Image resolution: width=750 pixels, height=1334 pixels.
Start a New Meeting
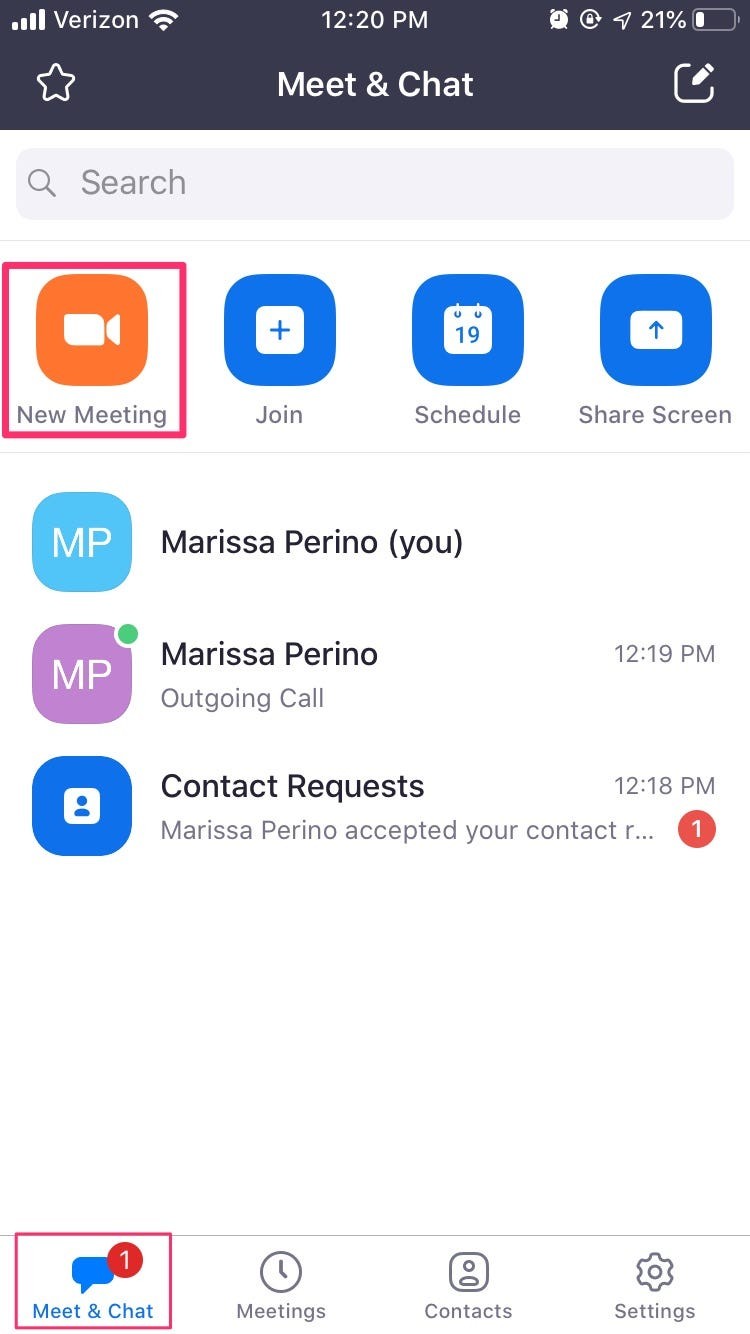tap(93, 330)
